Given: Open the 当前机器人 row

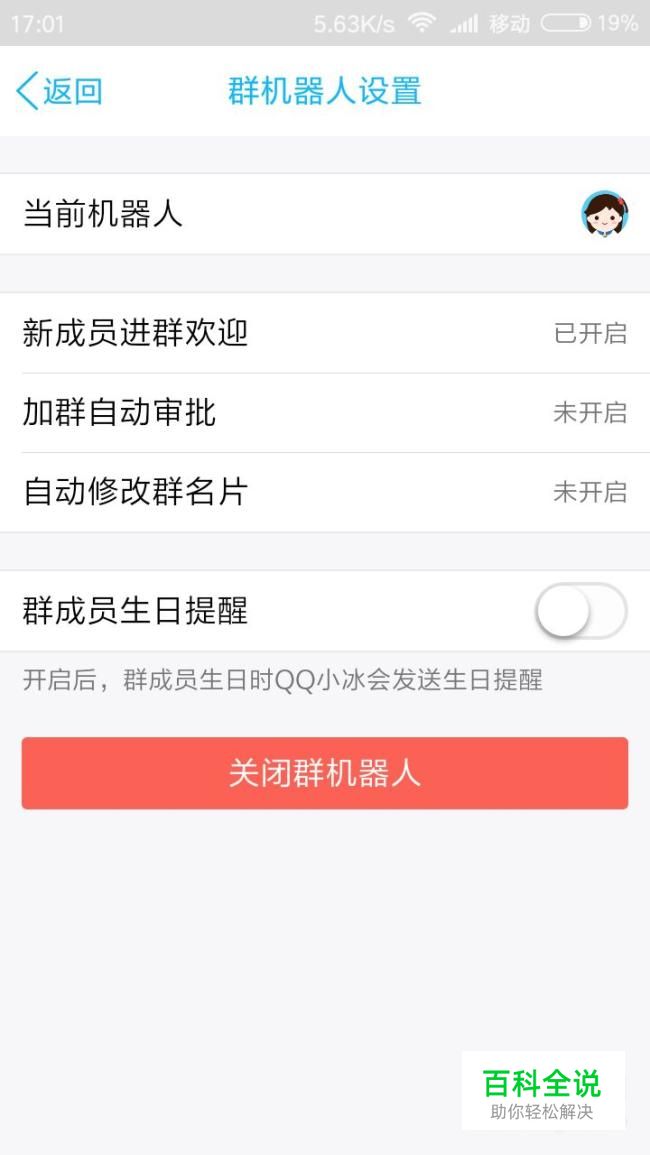Looking at the screenshot, I should [324, 214].
